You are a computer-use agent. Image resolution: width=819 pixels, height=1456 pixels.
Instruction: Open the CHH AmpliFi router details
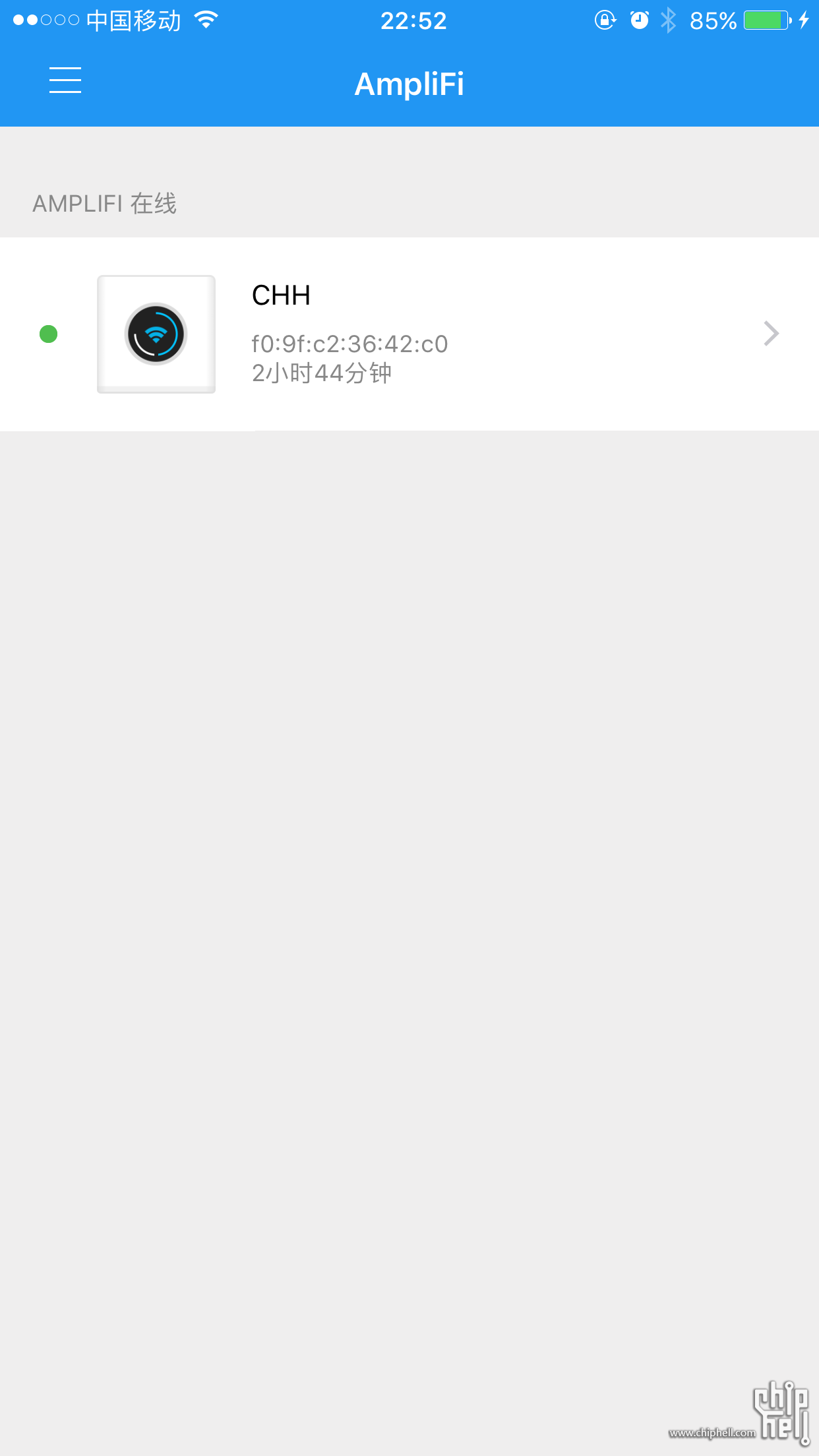point(409,334)
